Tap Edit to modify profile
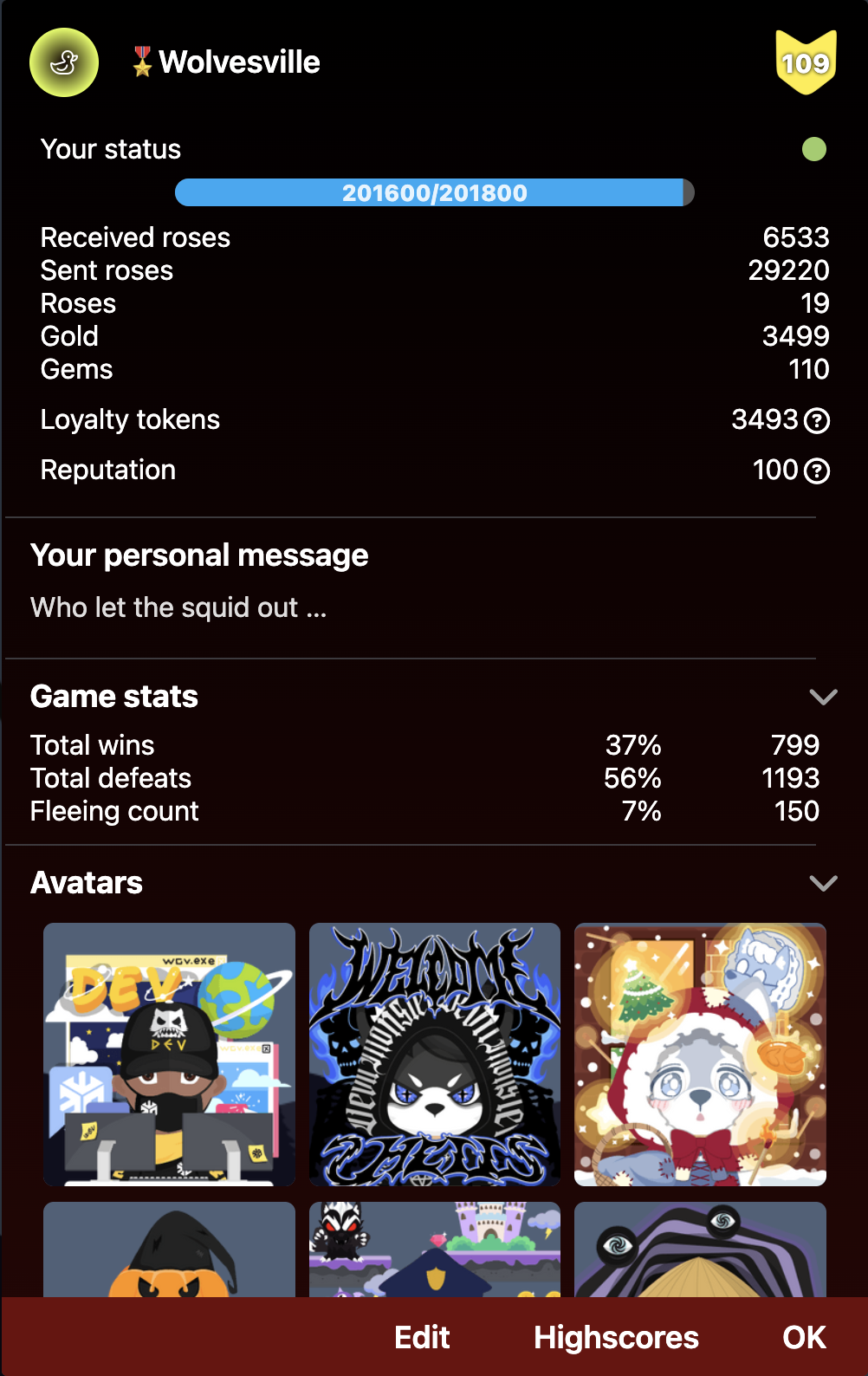The width and height of the screenshot is (868, 1376). [x=422, y=1337]
